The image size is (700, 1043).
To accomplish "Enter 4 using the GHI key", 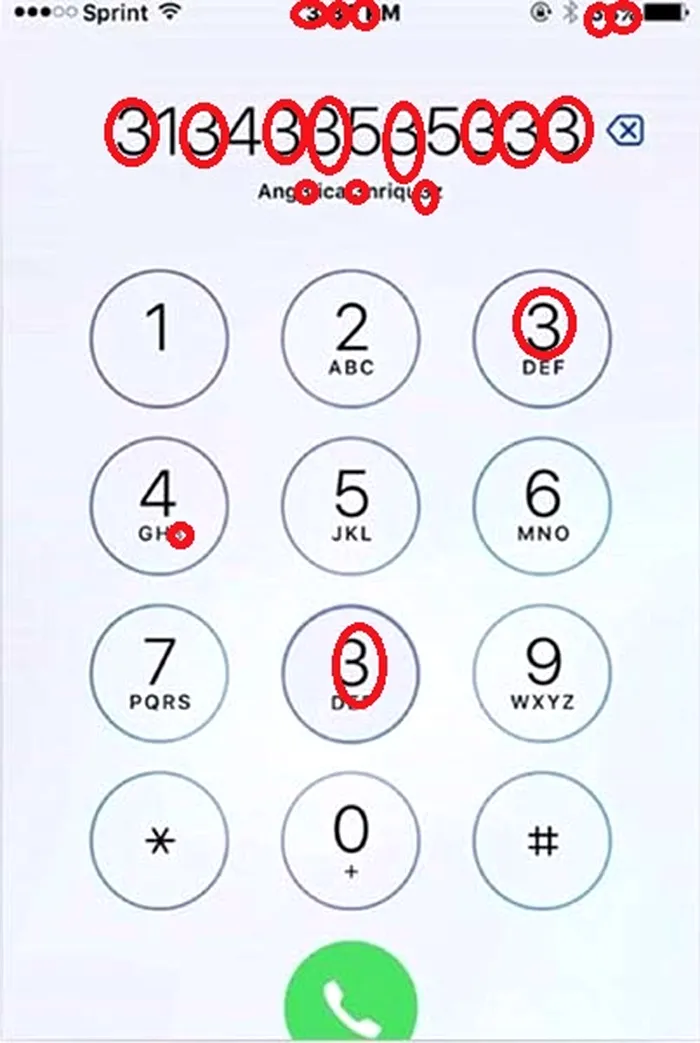I will pyautogui.click(x=159, y=506).
